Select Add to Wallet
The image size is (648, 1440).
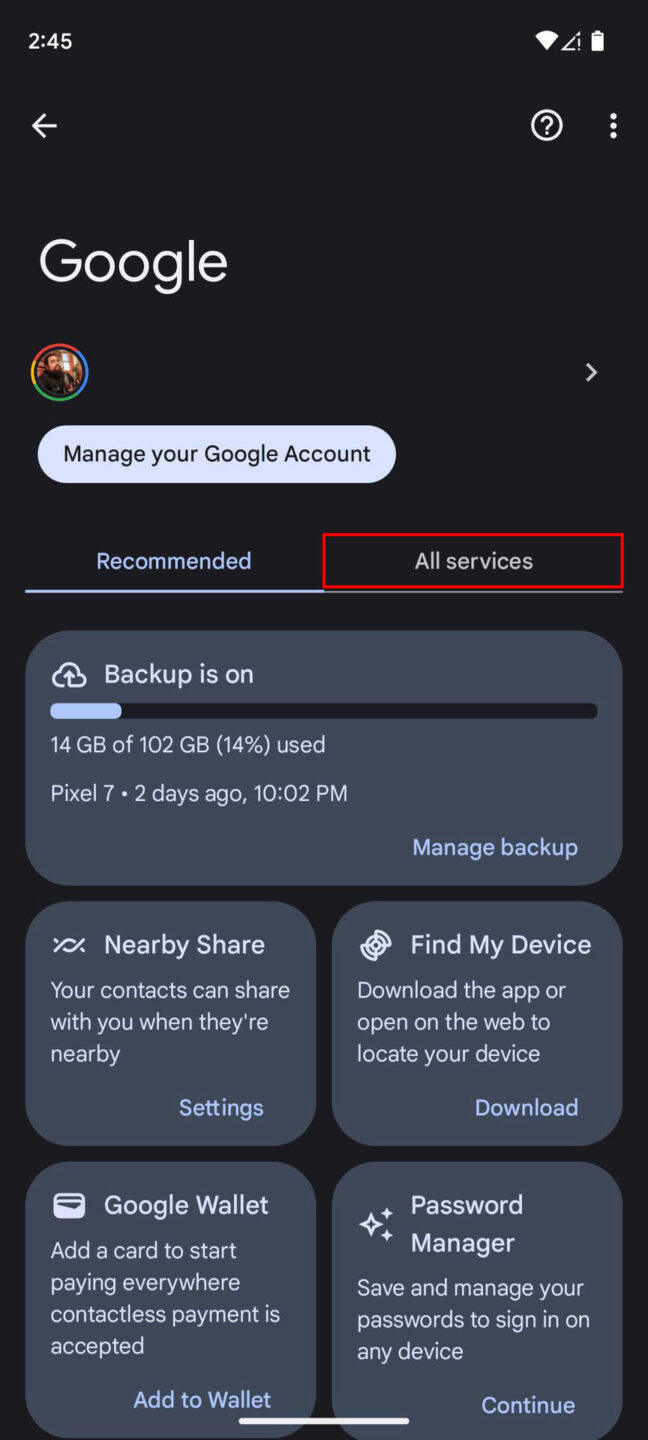(x=202, y=1399)
